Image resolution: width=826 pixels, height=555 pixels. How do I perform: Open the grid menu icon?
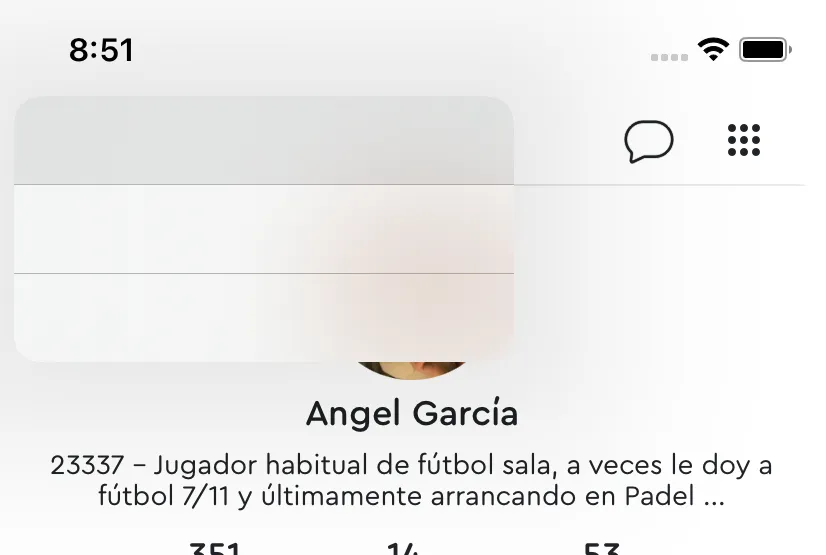pos(743,141)
